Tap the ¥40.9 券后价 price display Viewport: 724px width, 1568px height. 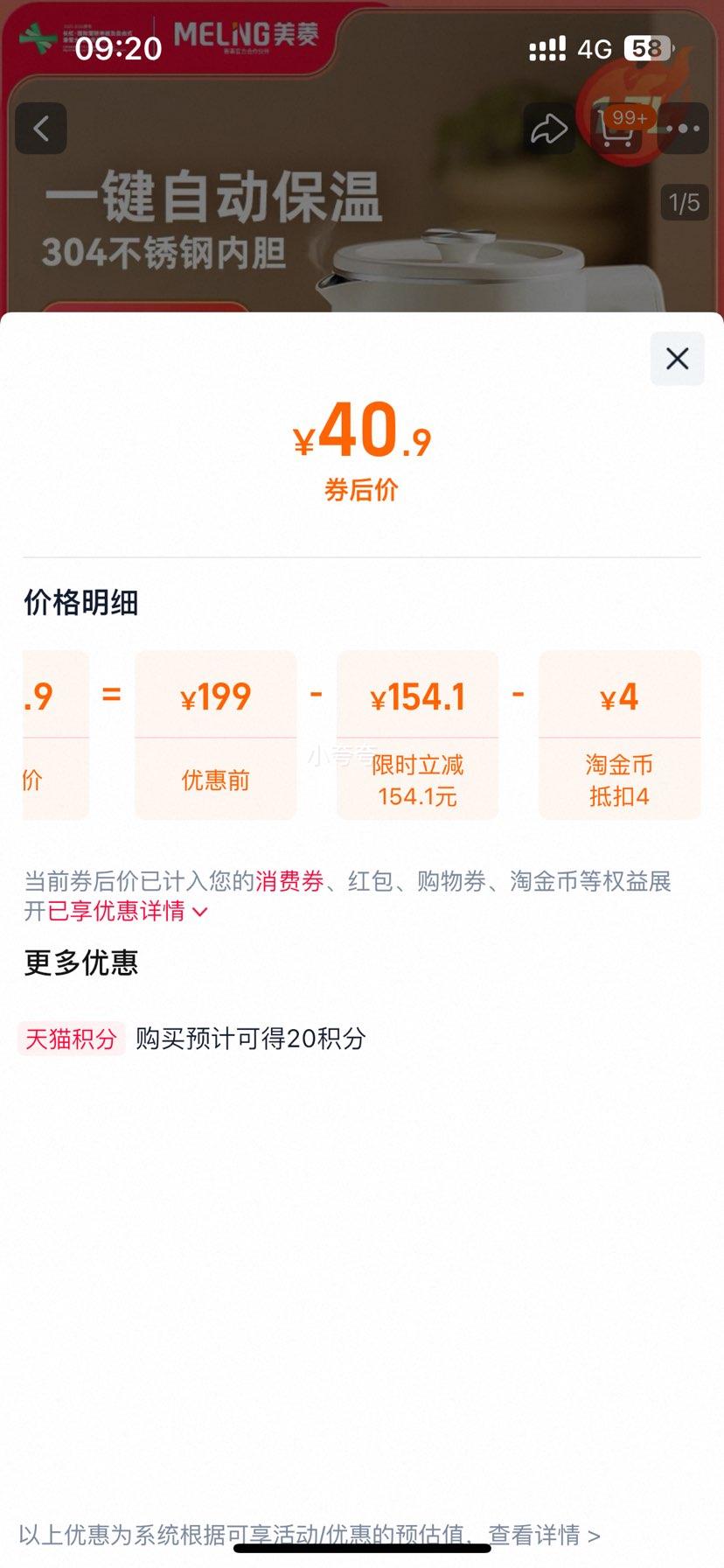[x=362, y=446]
